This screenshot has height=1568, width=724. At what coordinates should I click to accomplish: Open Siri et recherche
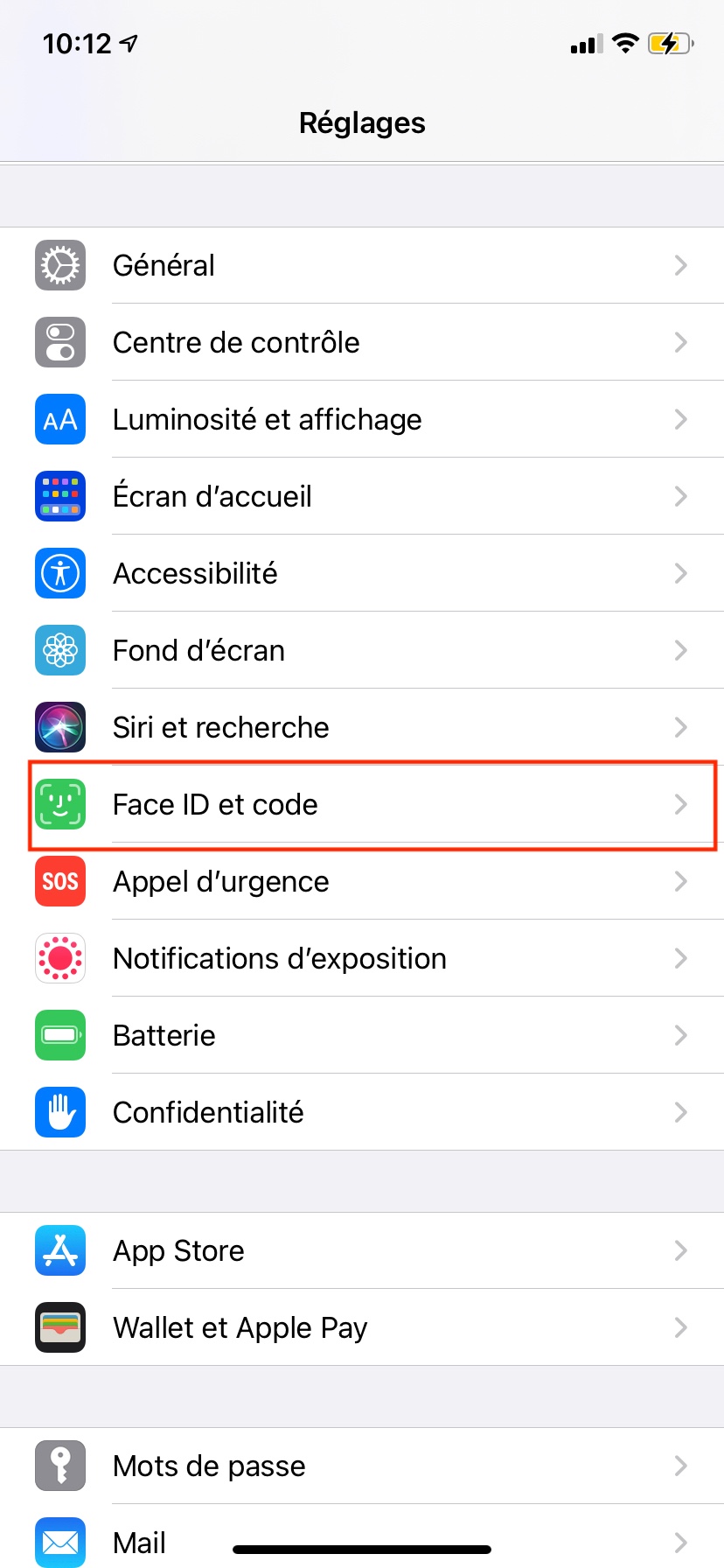362,727
